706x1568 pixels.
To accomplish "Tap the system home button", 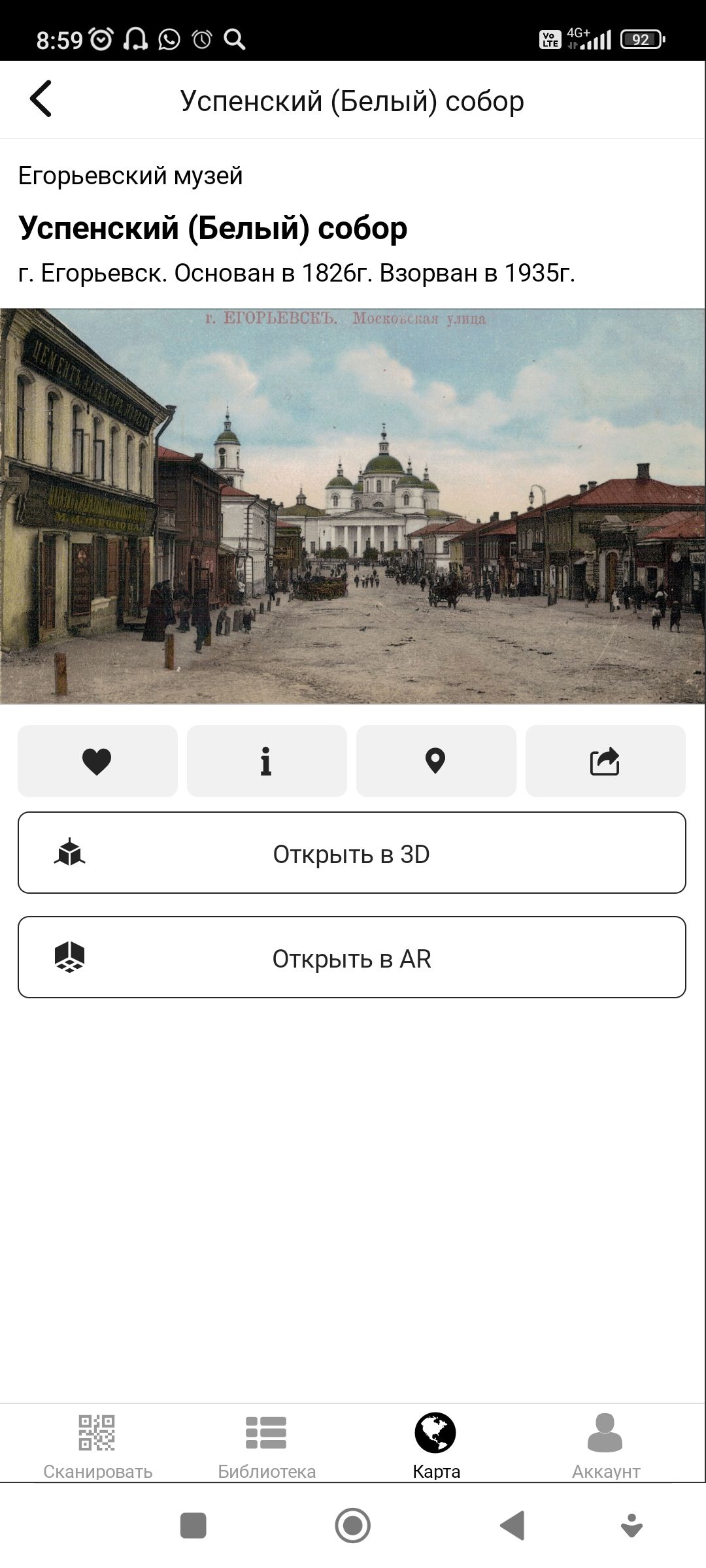I will click(352, 1526).
